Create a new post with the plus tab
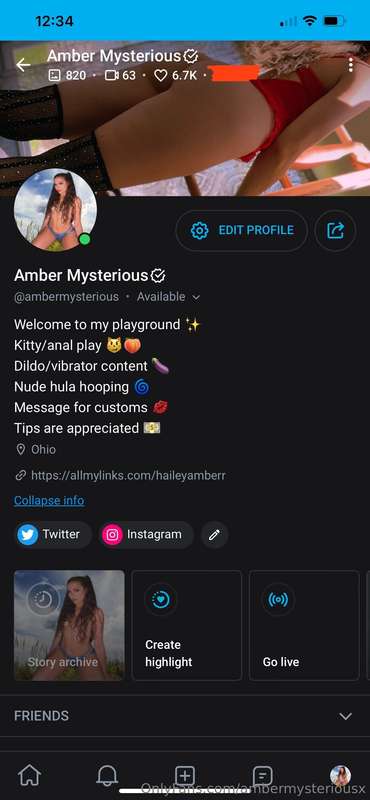Image resolution: width=370 pixels, height=800 pixels. [185, 776]
